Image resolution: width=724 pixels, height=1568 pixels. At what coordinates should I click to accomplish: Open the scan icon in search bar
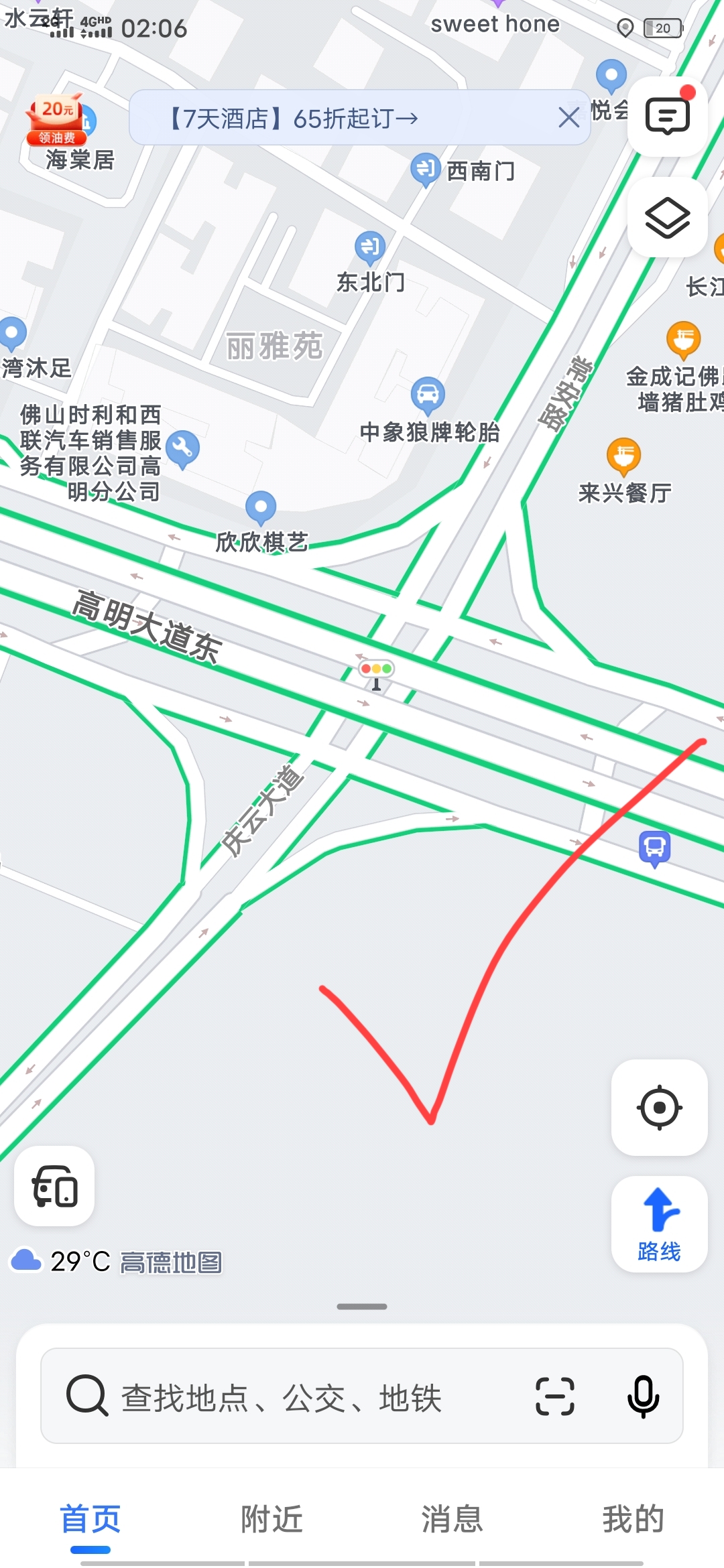(x=555, y=1396)
